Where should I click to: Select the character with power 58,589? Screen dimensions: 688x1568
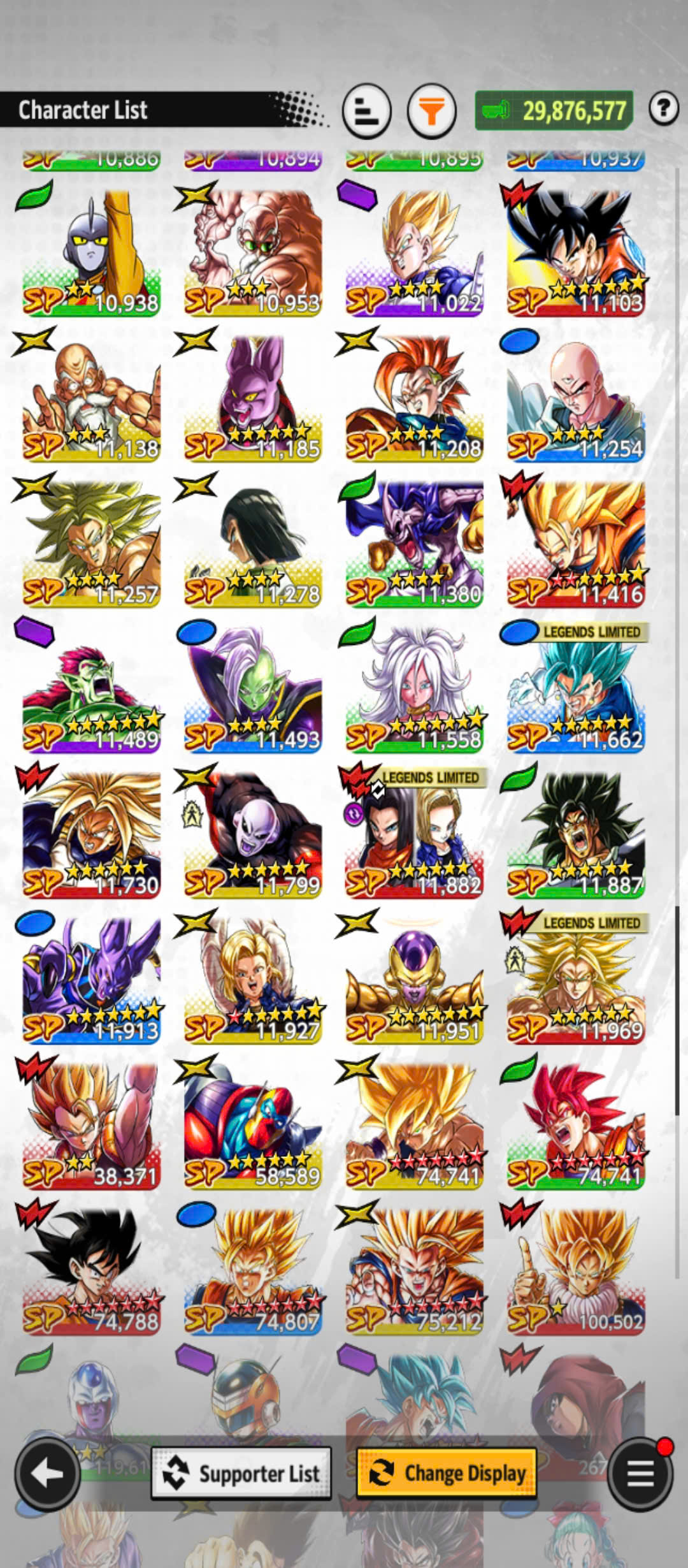coord(253,1123)
